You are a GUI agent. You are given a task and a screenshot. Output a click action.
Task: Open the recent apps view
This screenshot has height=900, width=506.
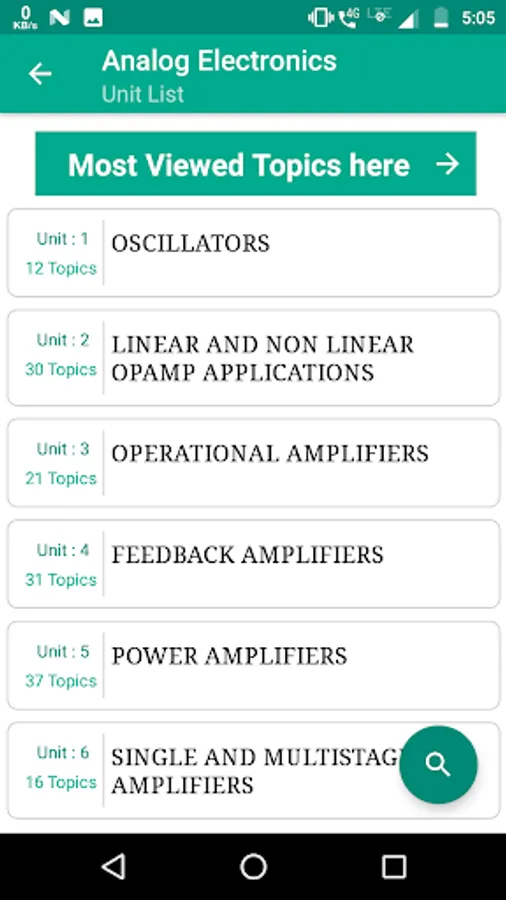(x=394, y=867)
